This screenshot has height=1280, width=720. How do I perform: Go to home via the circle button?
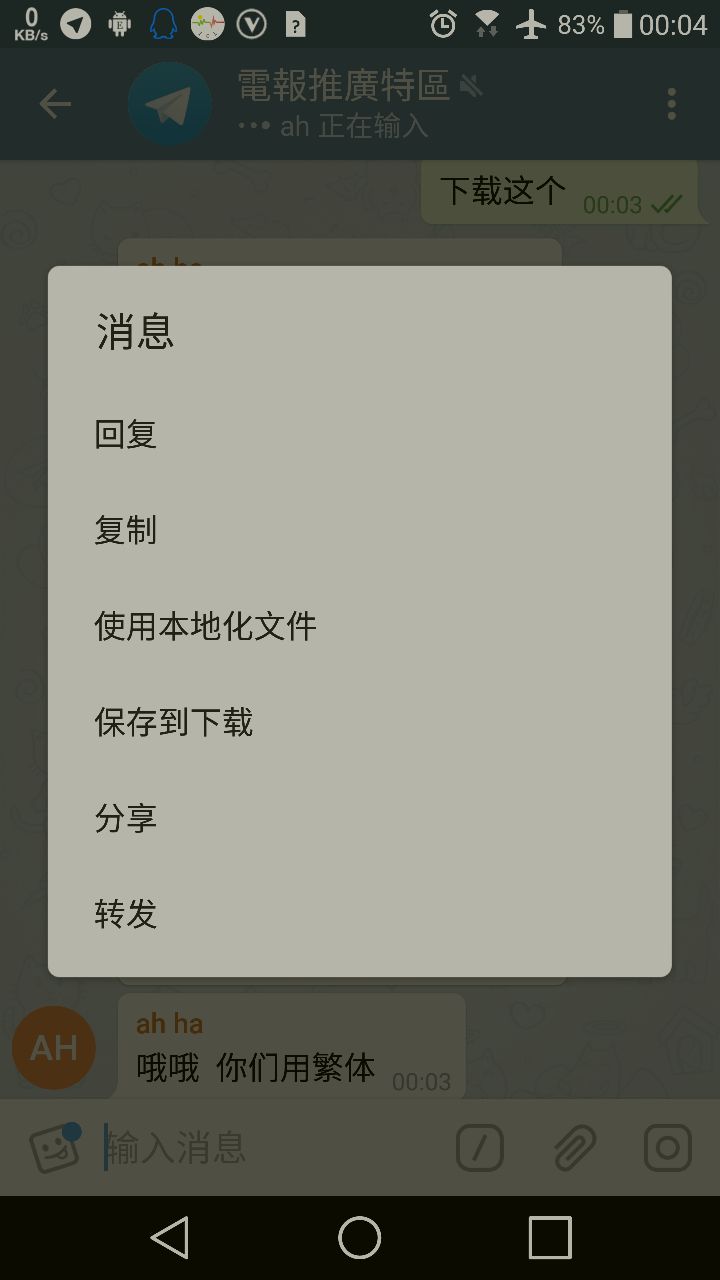pos(360,1238)
